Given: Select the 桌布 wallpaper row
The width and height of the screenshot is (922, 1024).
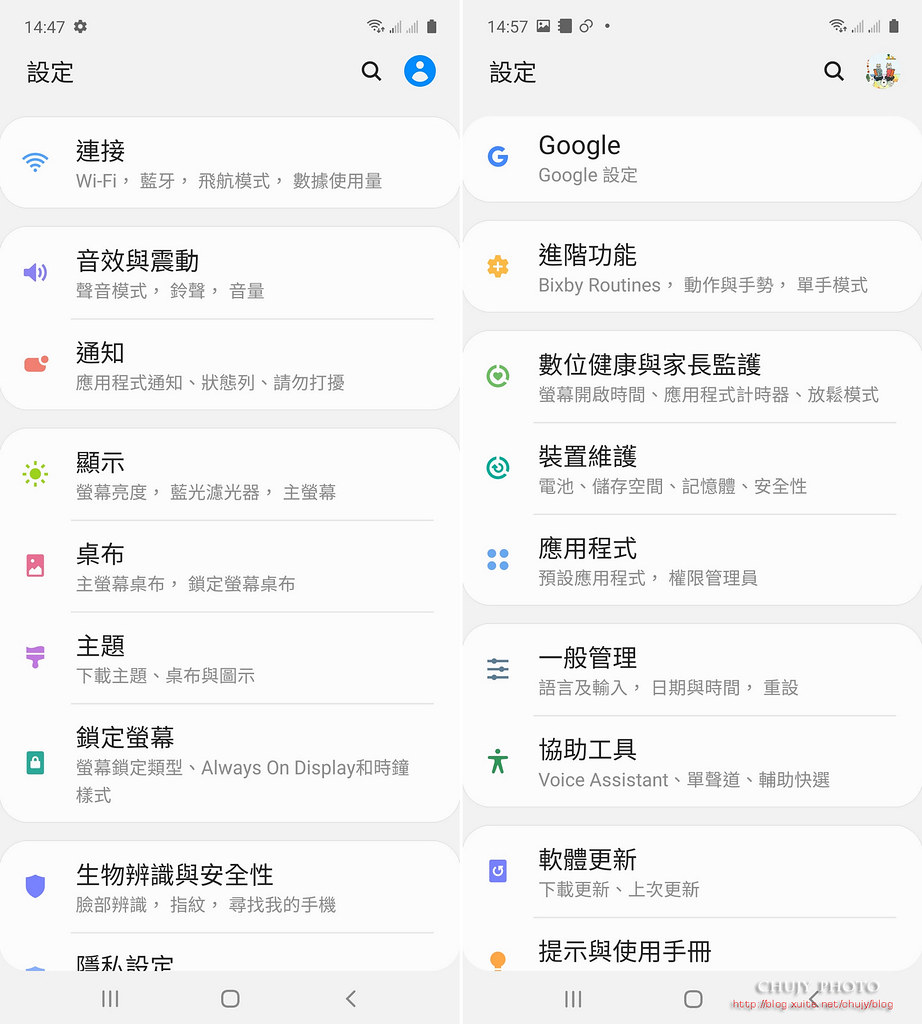Looking at the screenshot, I should tap(230, 567).
